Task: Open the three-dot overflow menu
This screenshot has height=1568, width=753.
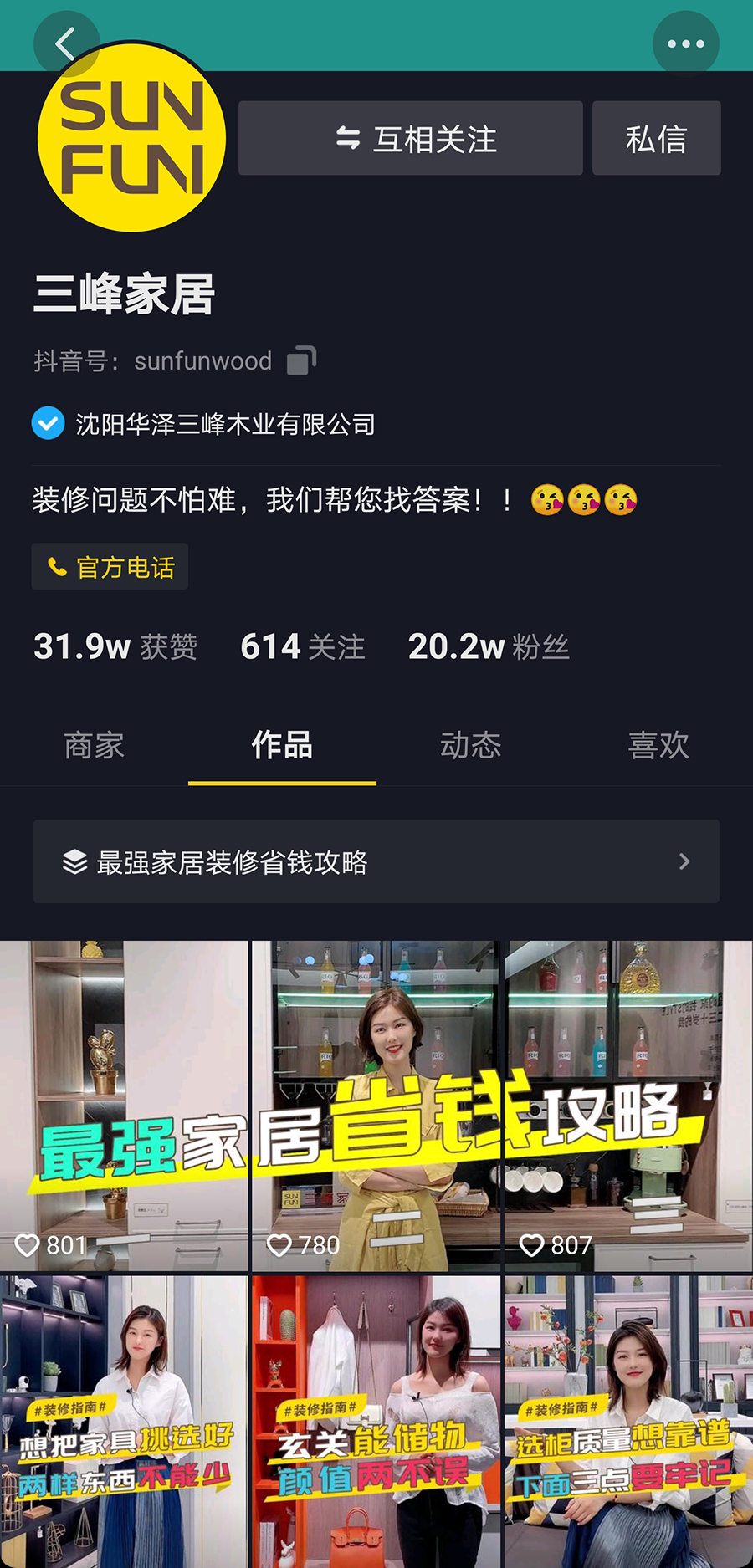Action: click(685, 43)
